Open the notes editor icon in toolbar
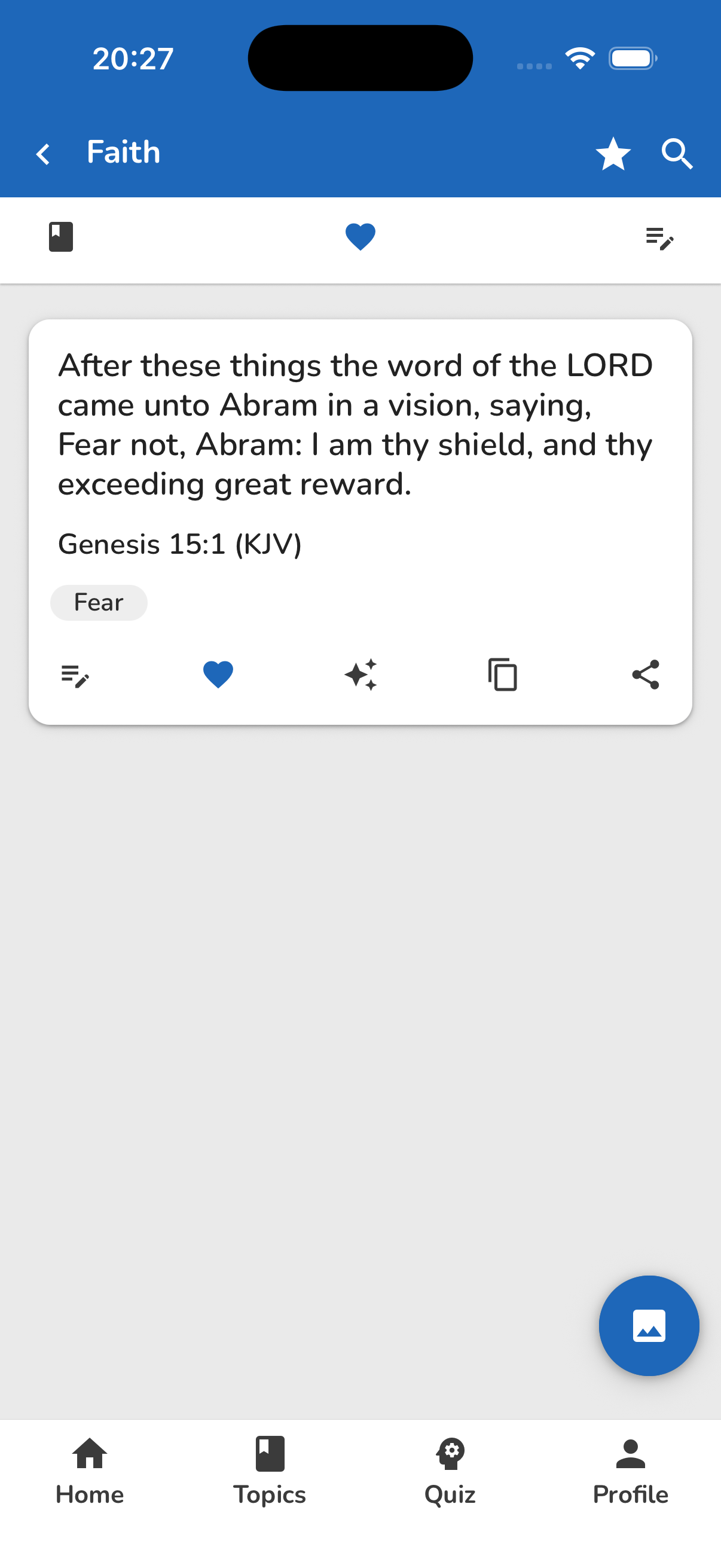721x1568 pixels. coord(661,239)
